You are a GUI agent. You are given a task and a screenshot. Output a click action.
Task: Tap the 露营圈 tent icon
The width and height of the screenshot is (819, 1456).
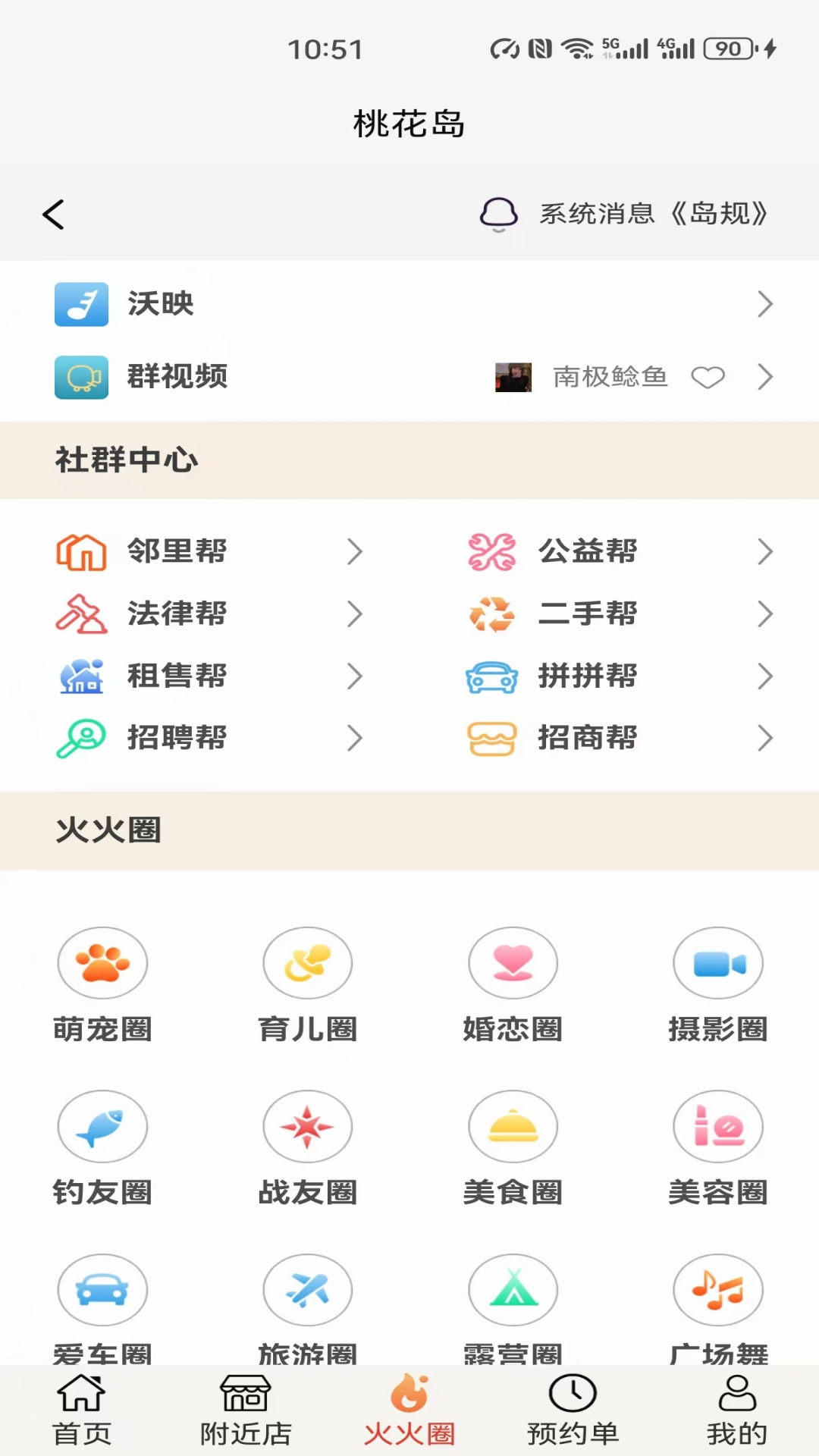pos(513,1290)
